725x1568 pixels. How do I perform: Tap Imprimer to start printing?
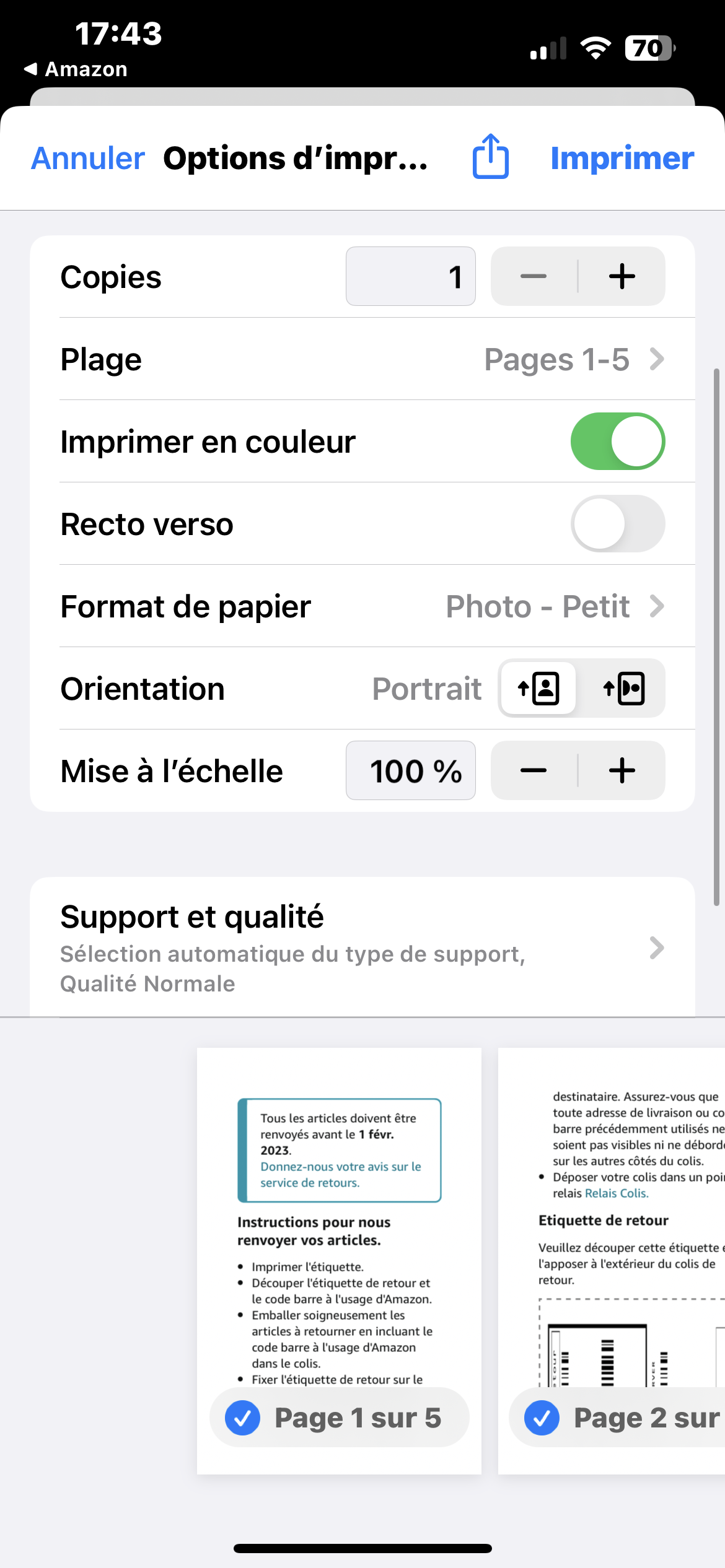622,159
